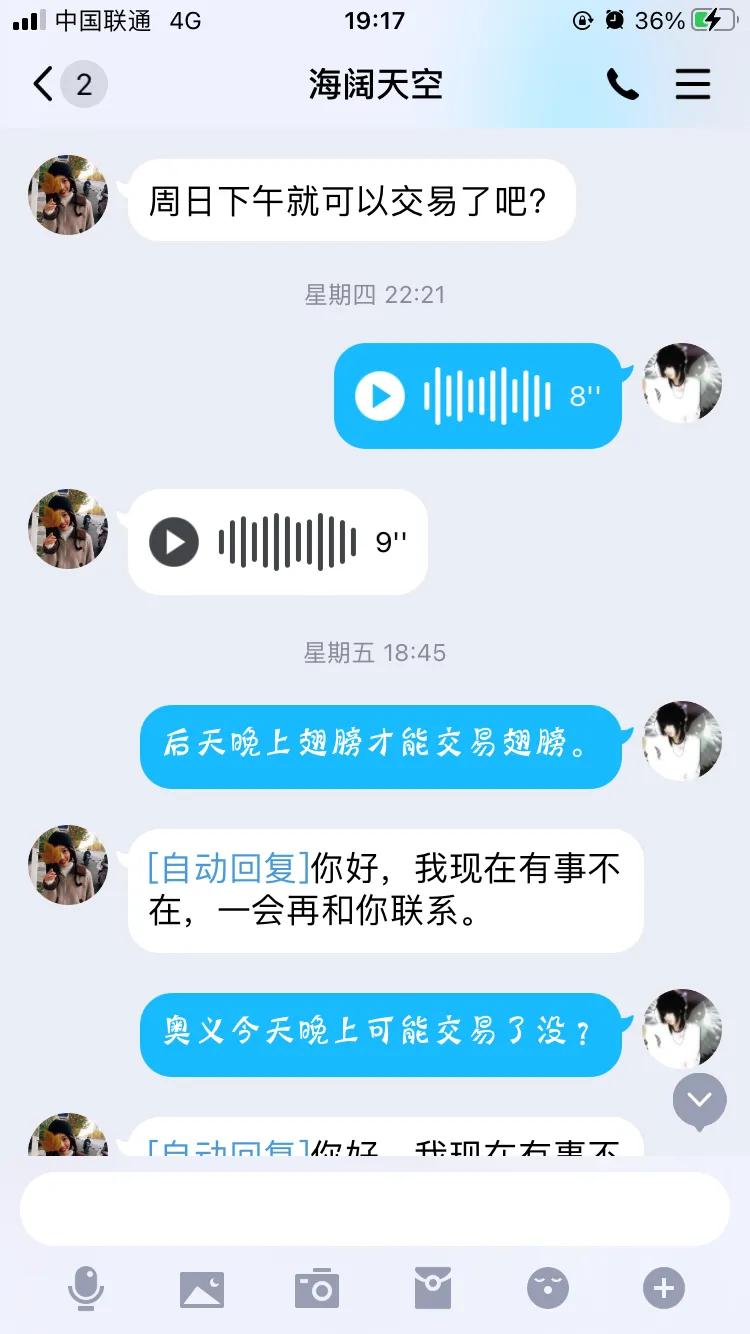Image resolution: width=750 pixels, height=1334 pixels.
Task: Play the 8-second voice message
Action: 378,394
